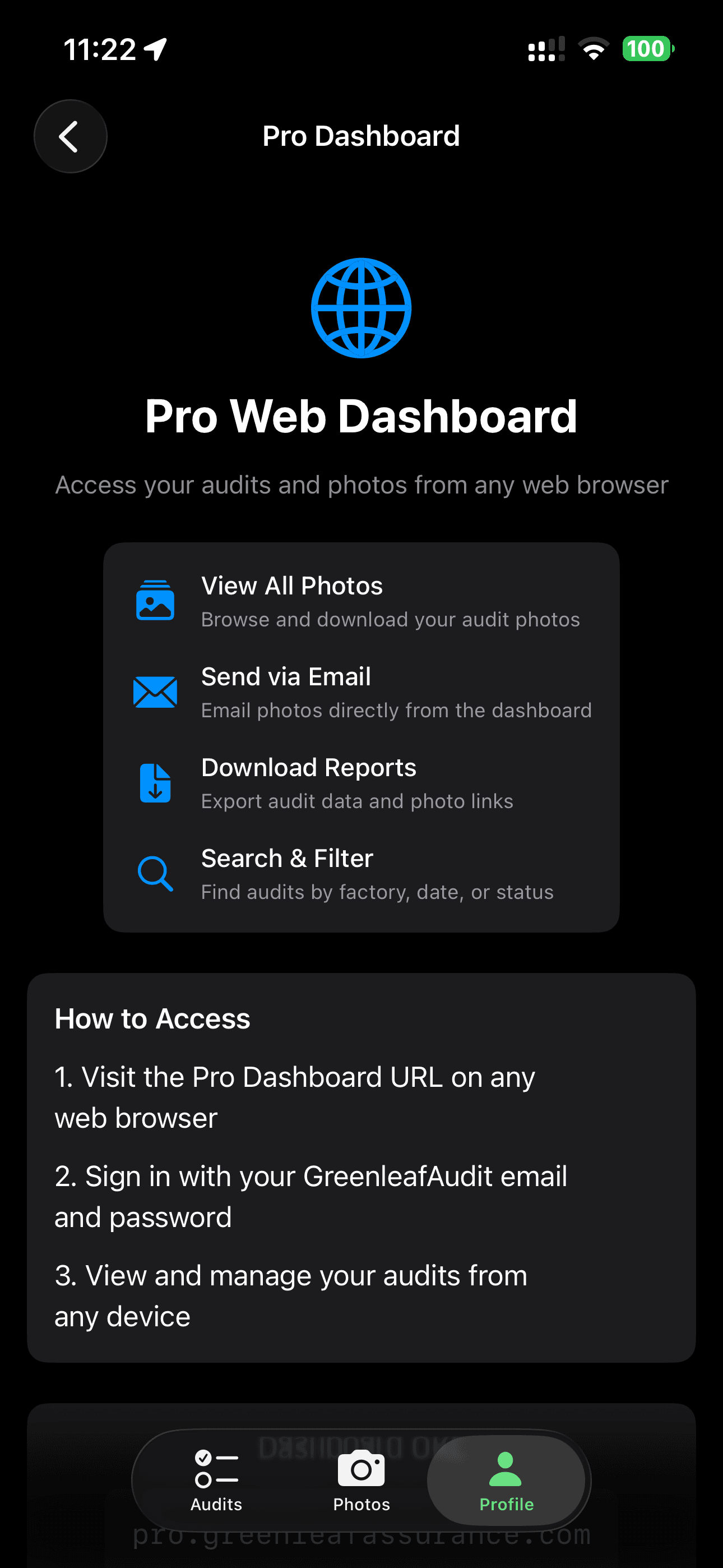Switch to the Audits tab
This screenshot has width=723, height=1568.
(217, 1481)
